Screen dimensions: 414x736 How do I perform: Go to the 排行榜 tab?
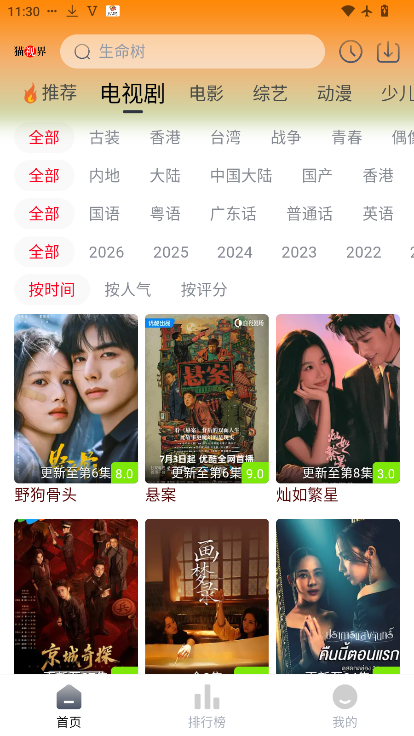pos(207,706)
